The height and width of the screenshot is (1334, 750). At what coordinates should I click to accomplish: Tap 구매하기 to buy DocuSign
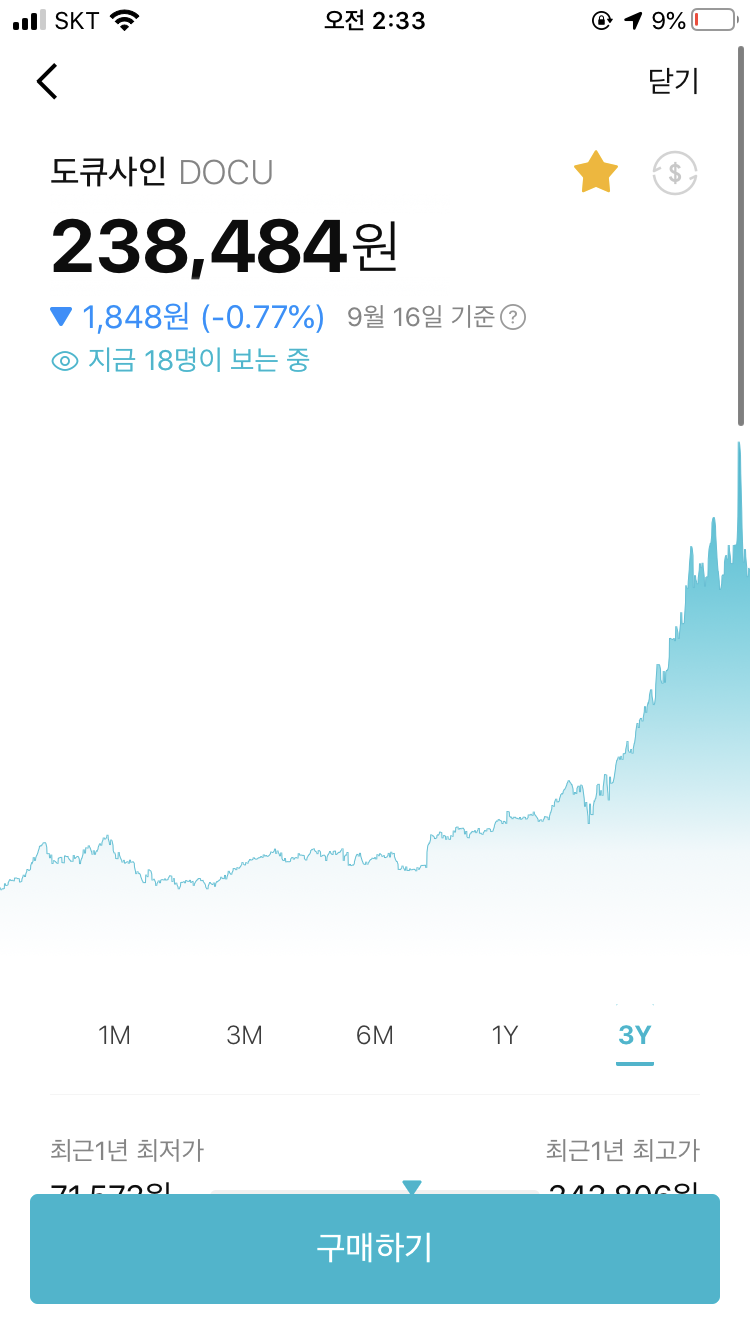tap(375, 1248)
